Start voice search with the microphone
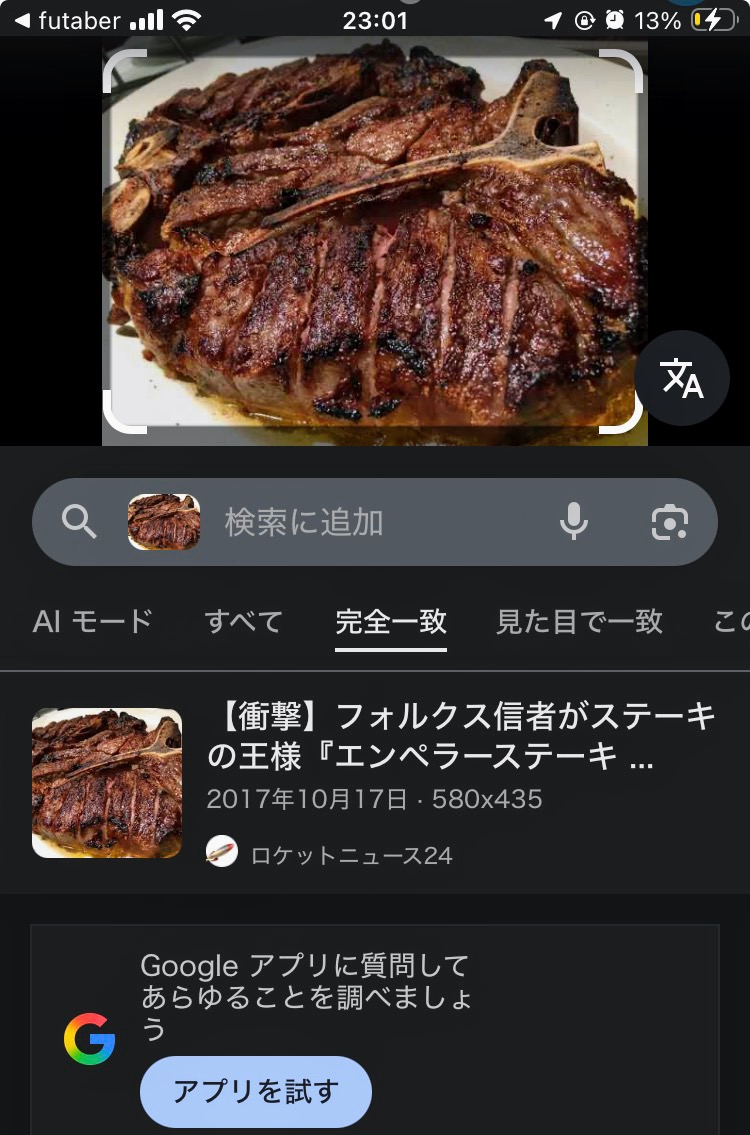This screenshot has width=750, height=1135. pyautogui.click(x=574, y=522)
